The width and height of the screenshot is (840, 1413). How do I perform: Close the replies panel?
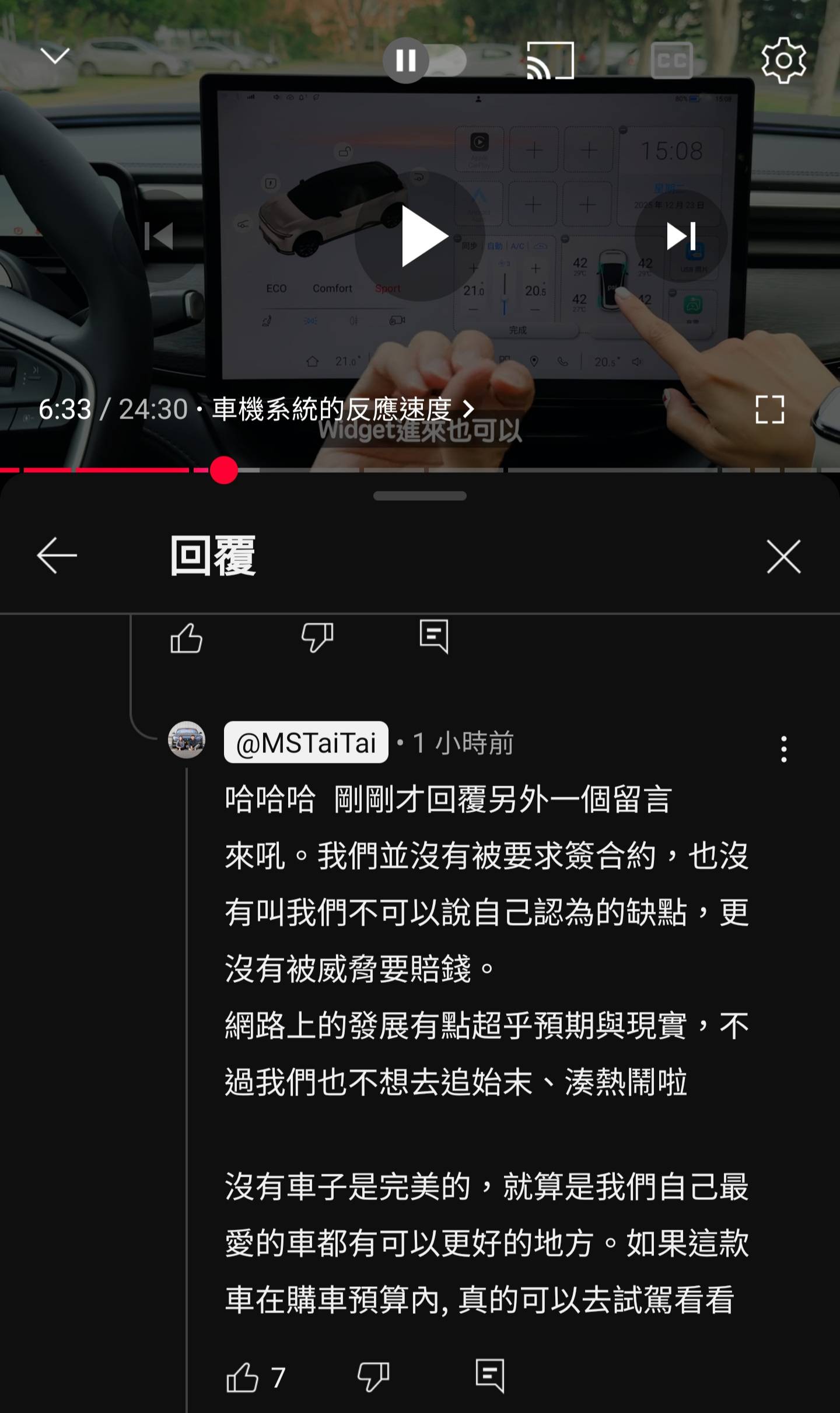point(783,557)
